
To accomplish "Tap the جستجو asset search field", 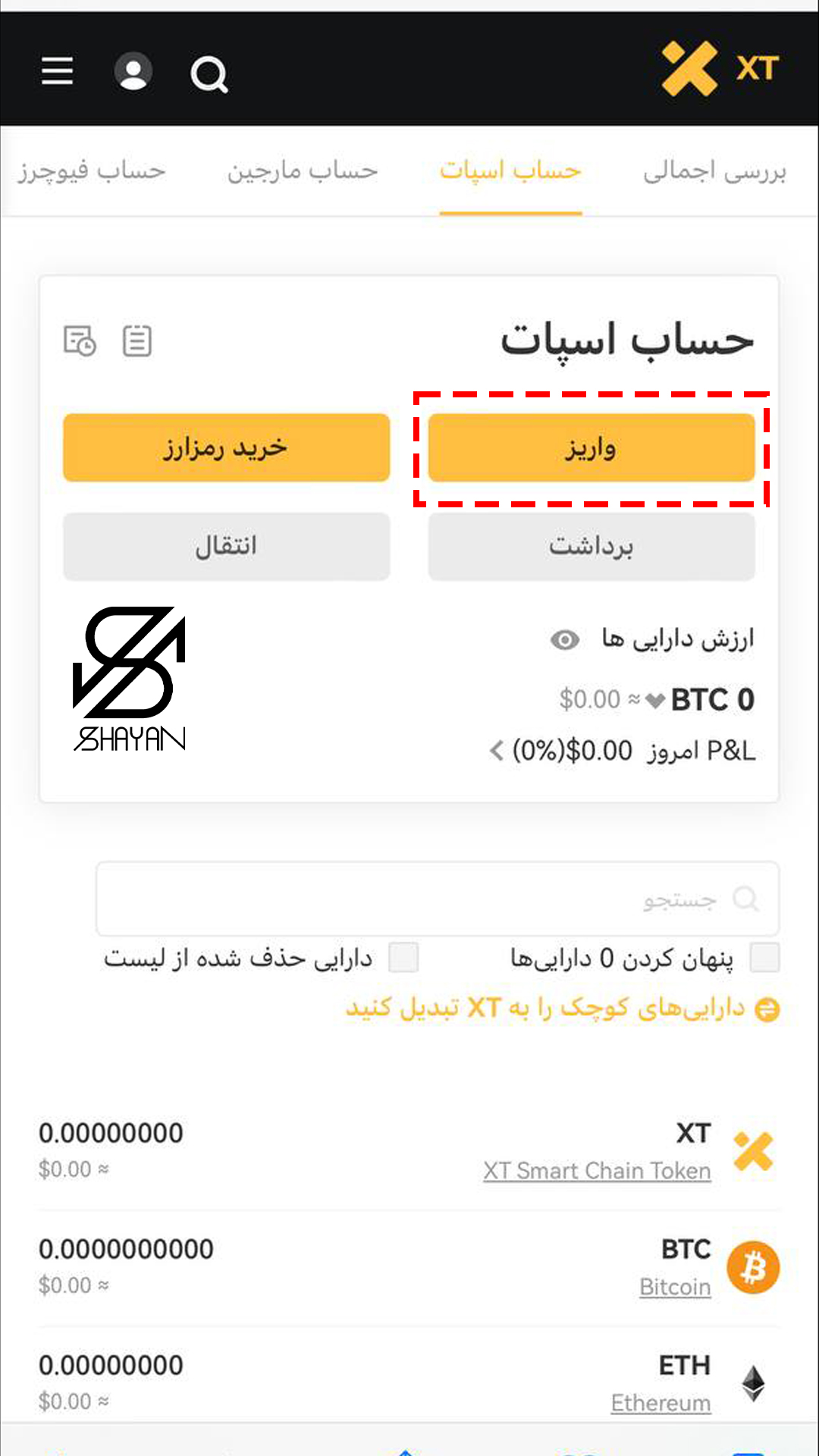I will (437, 899).
